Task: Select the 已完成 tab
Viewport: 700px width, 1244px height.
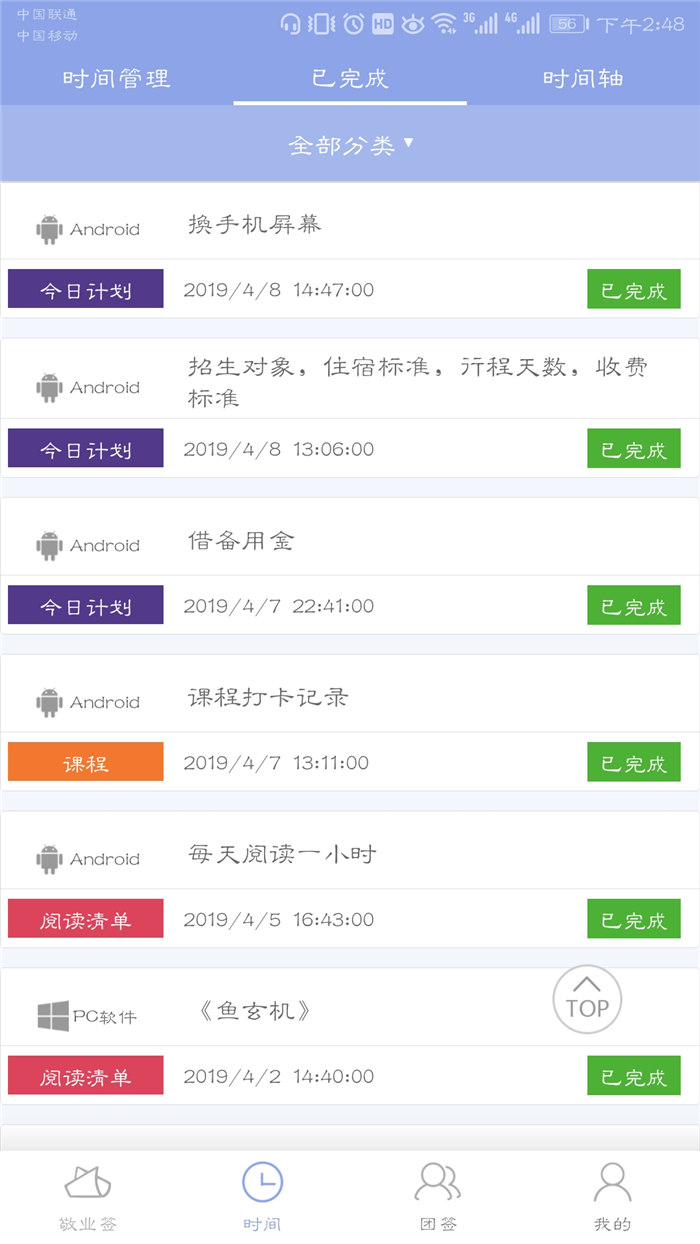Action: (350, 79)
